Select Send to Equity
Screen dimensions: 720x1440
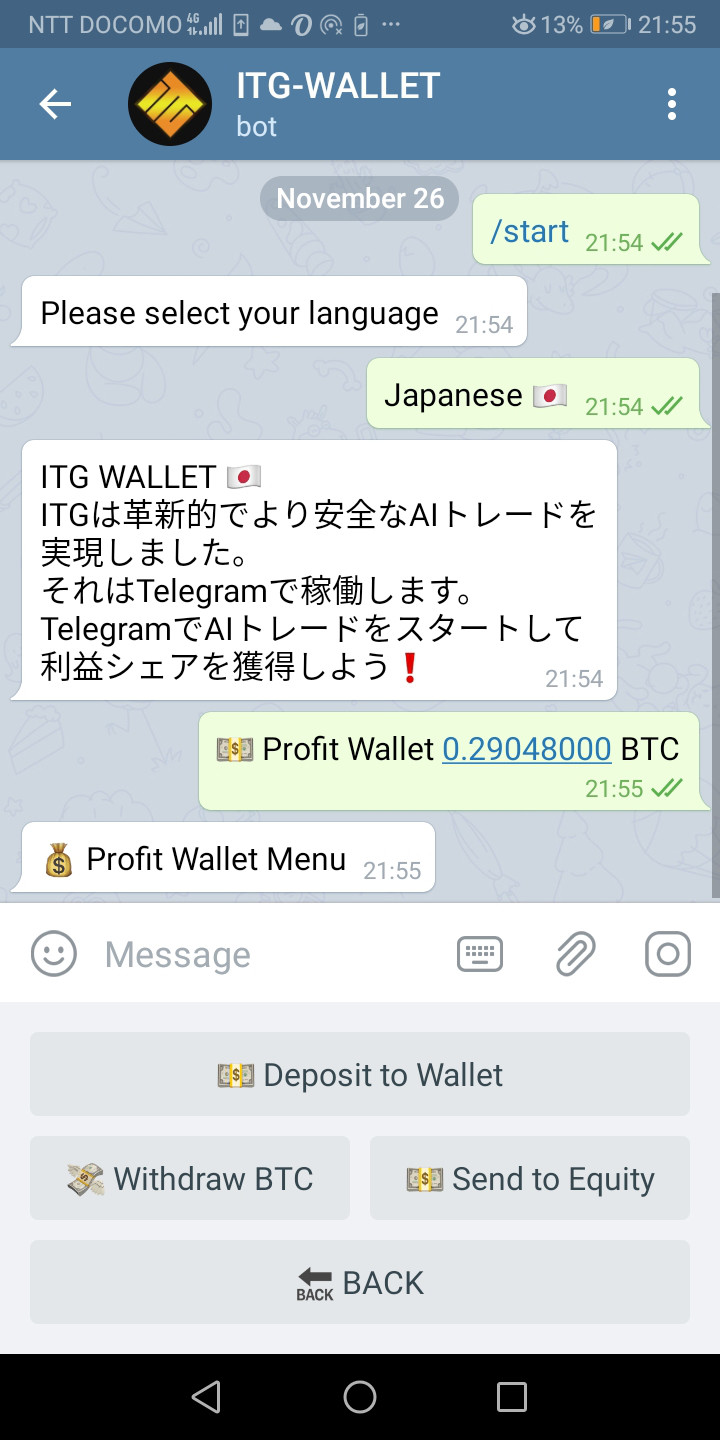[530, 1179]
